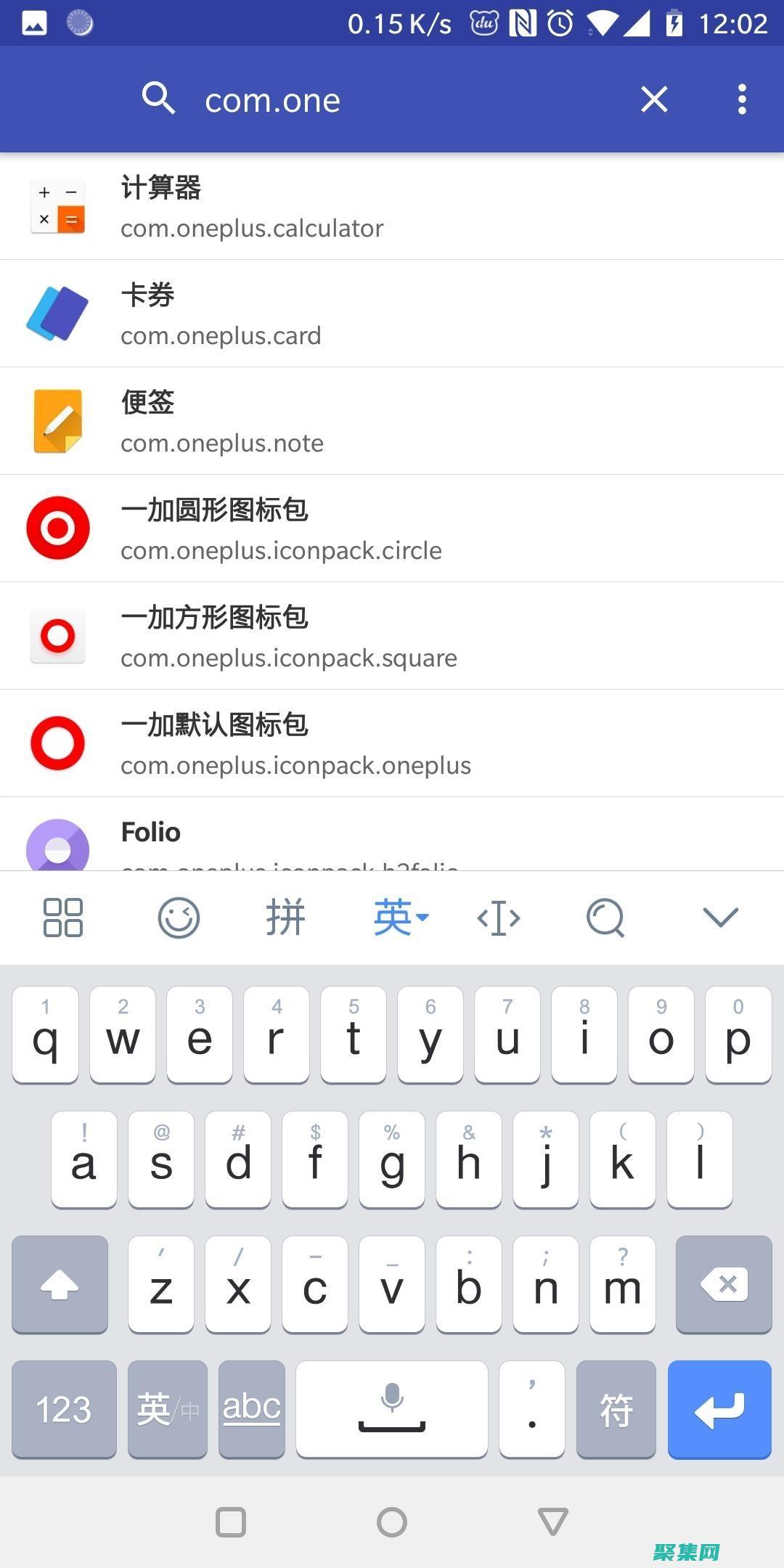This screenshot has height=1568, width=784.
Task: Select the cursor positioning tool on keyboard
Action: point(498,917)
